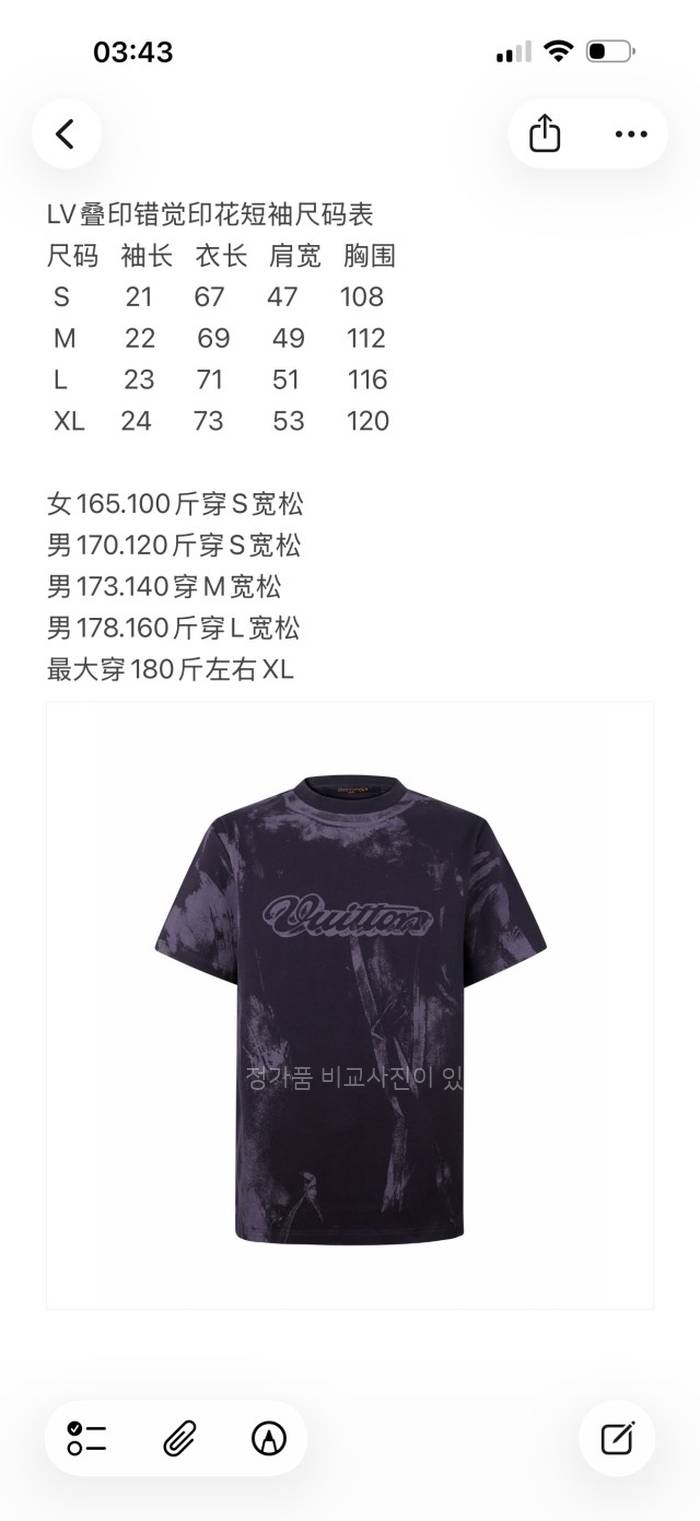The height and width of the screenshot is (1521, 700).
Task: Open the markup pen tool
Action: [269, 1438]
